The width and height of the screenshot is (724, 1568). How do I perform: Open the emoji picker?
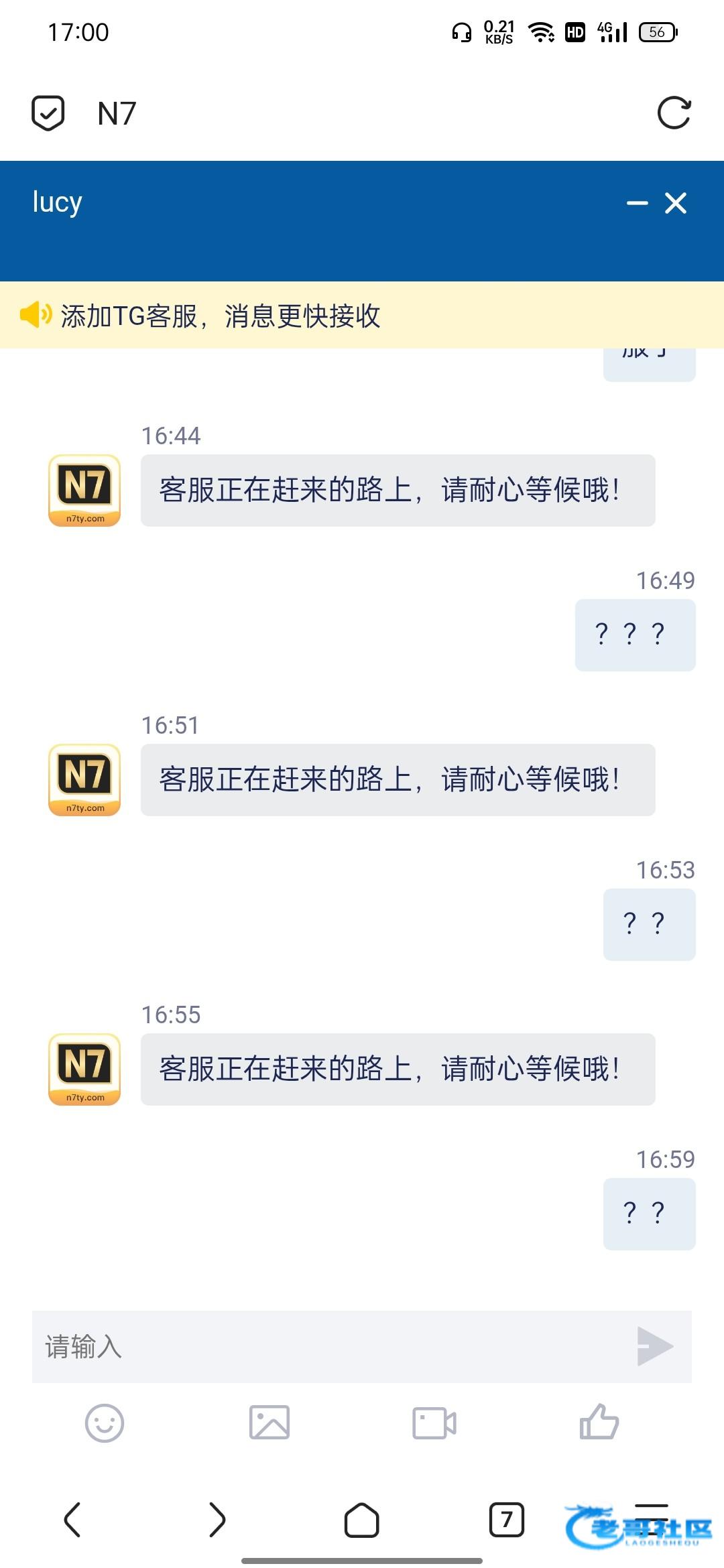105,1423
